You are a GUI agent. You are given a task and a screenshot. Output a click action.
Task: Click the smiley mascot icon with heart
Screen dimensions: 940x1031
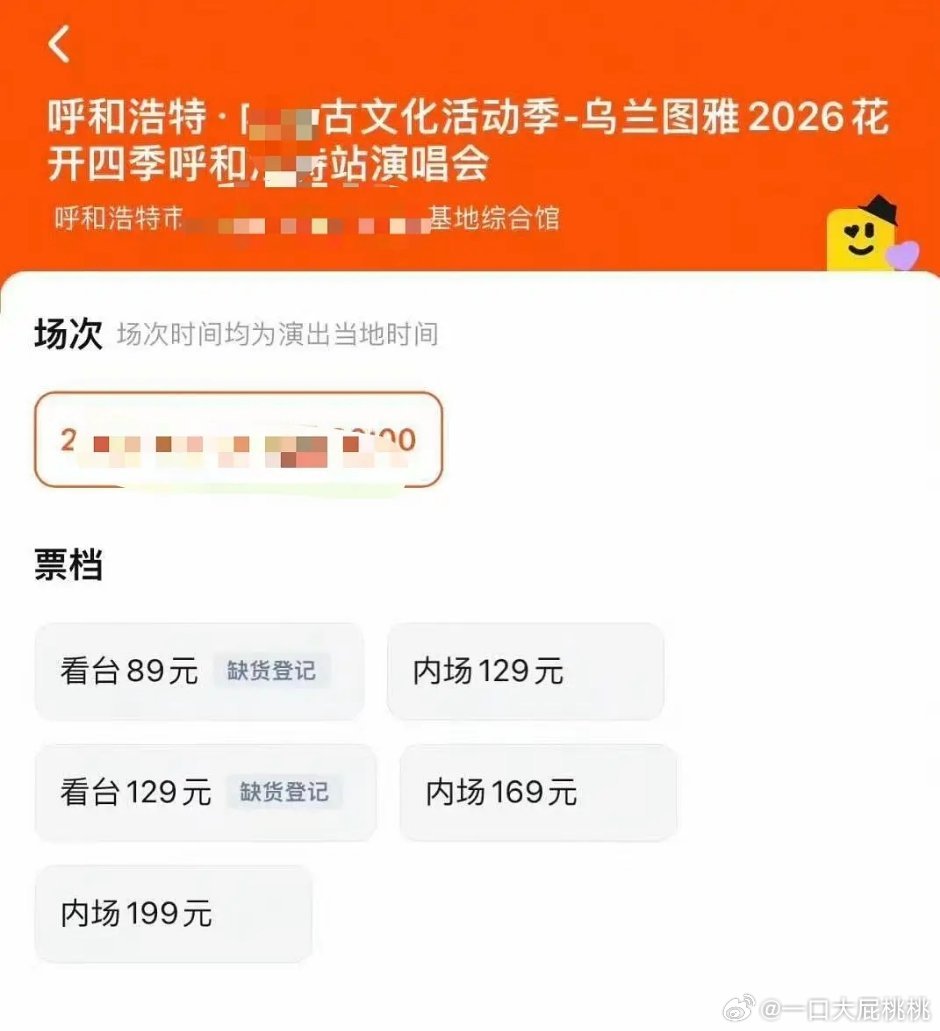[858, 237]
